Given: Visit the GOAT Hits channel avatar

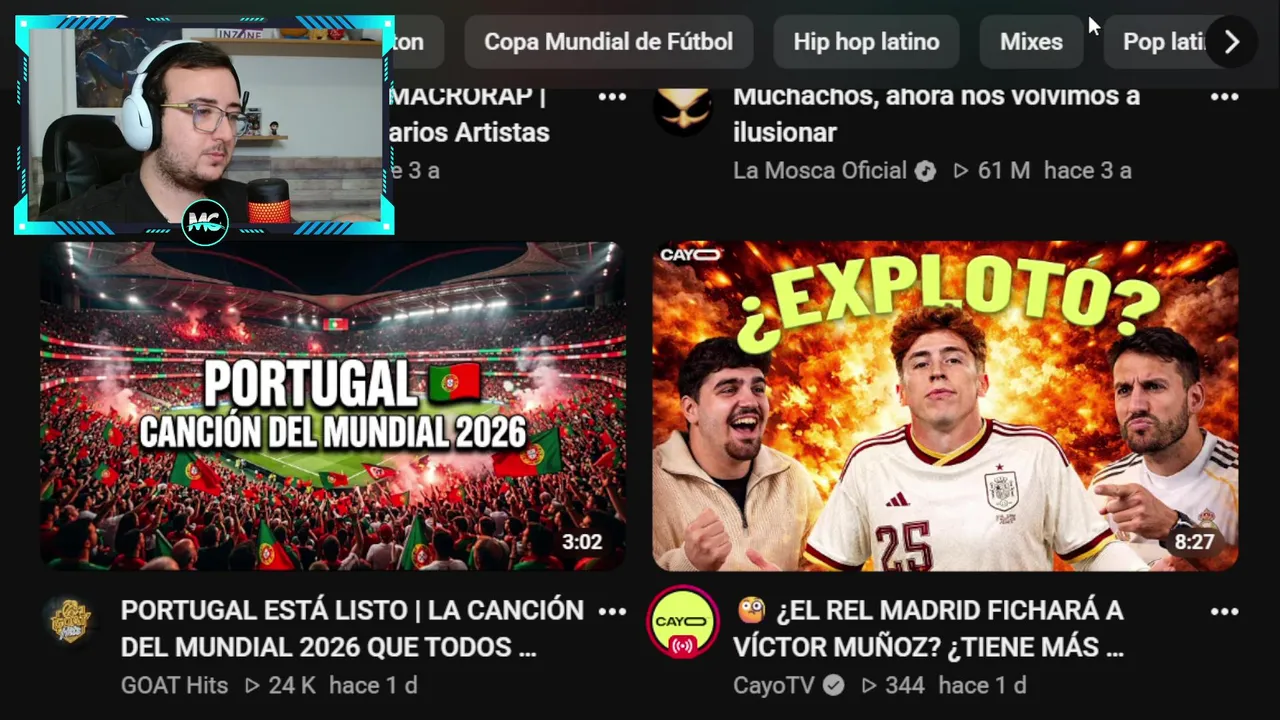Looking at the screenshot, I should (70, 622).
